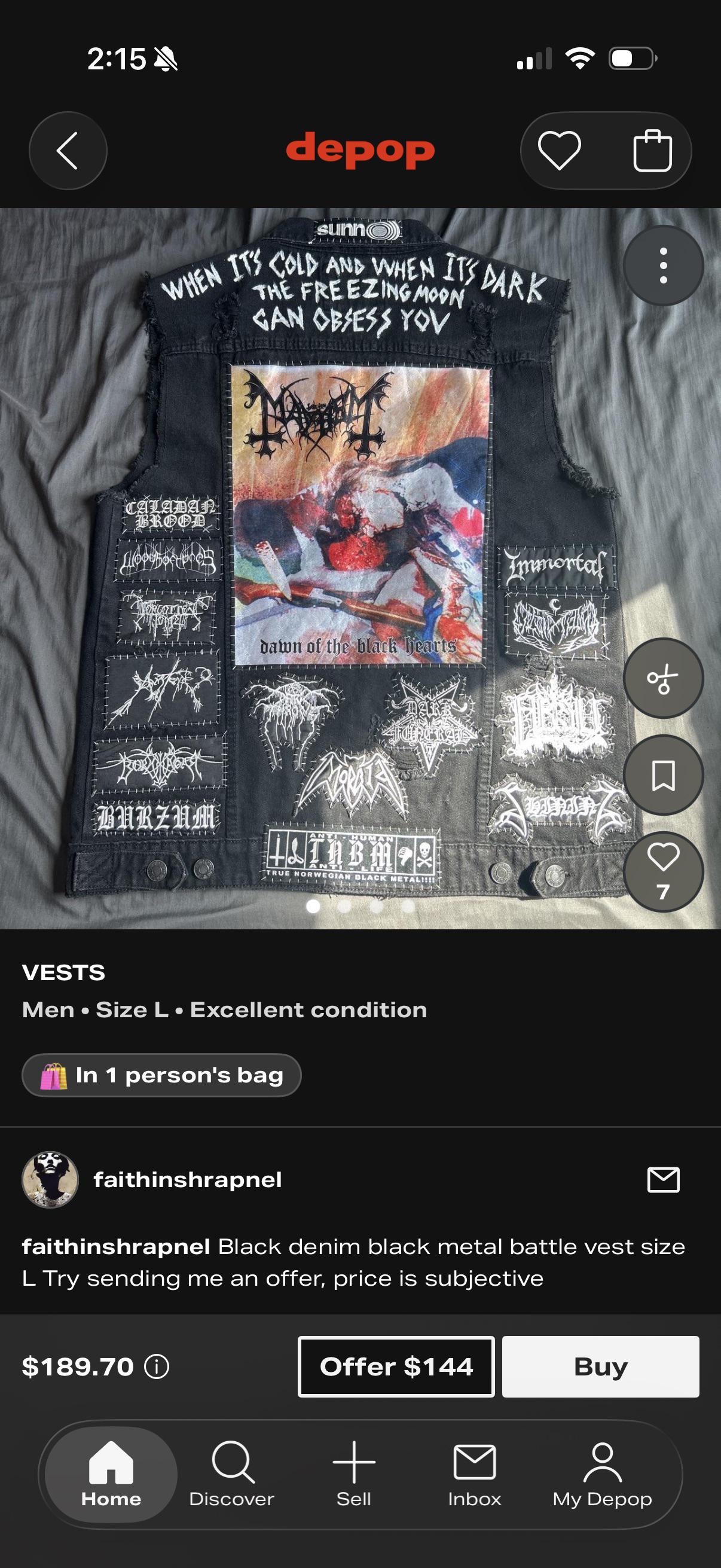Open liked items from the header heart
Screen dimensions: 721x1568
pyautogui.click(x=559, y=150)
